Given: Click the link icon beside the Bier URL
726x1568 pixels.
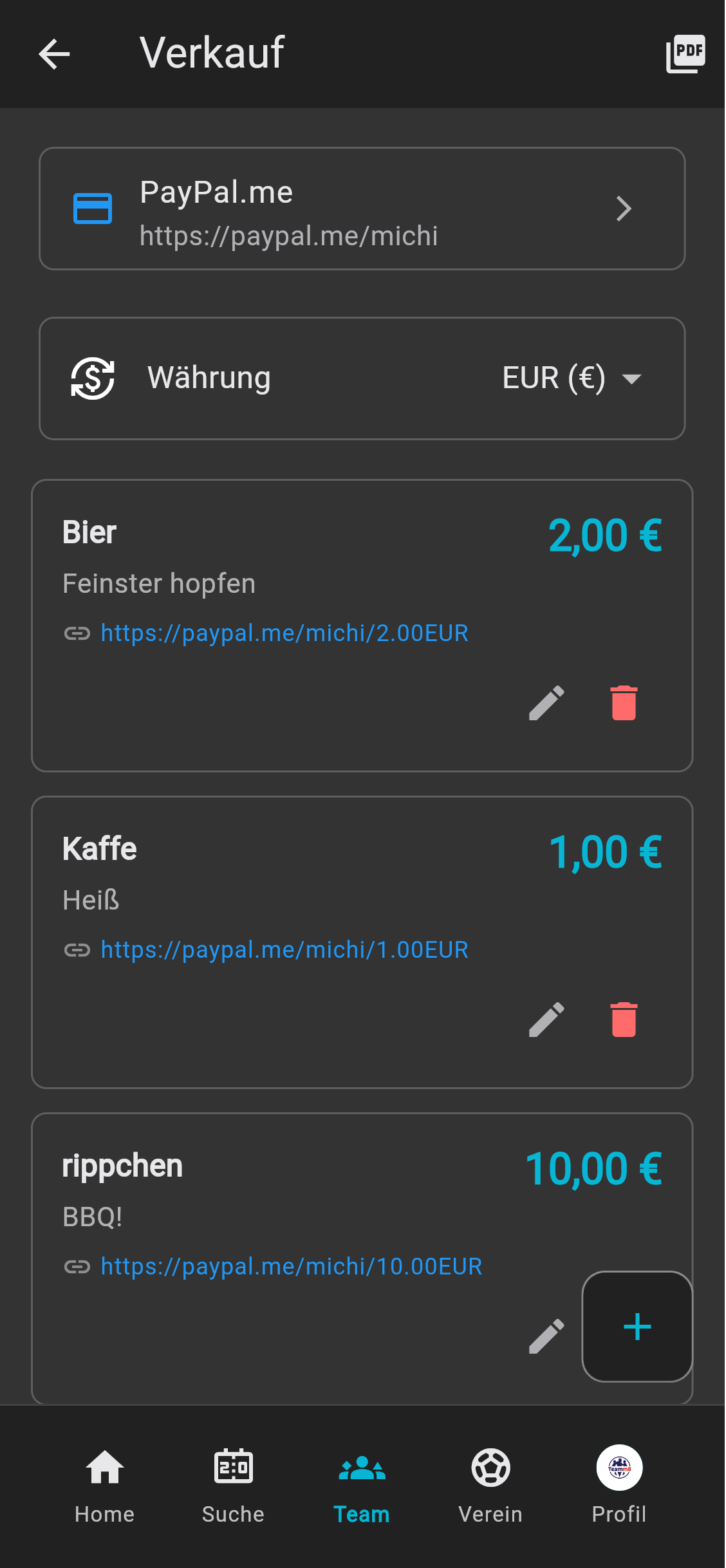Looking at the screenshot, I should coord(78,633).
